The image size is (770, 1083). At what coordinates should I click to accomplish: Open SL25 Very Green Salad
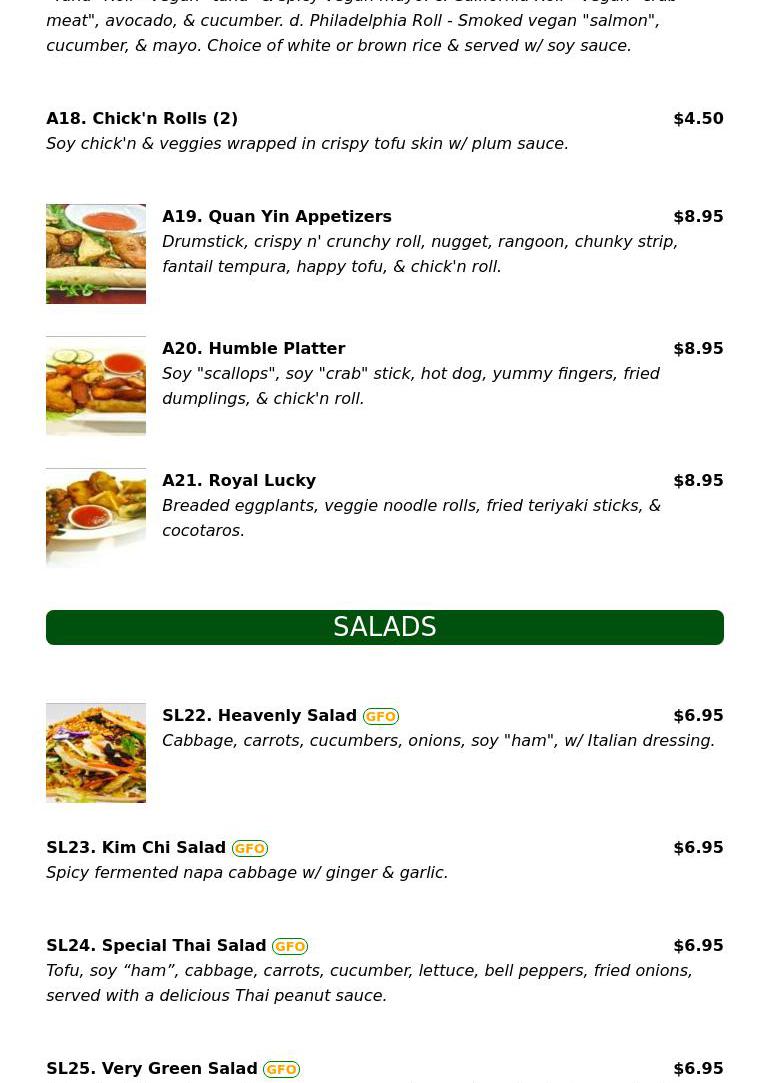pyautogui.click(x=152, y=1069)
